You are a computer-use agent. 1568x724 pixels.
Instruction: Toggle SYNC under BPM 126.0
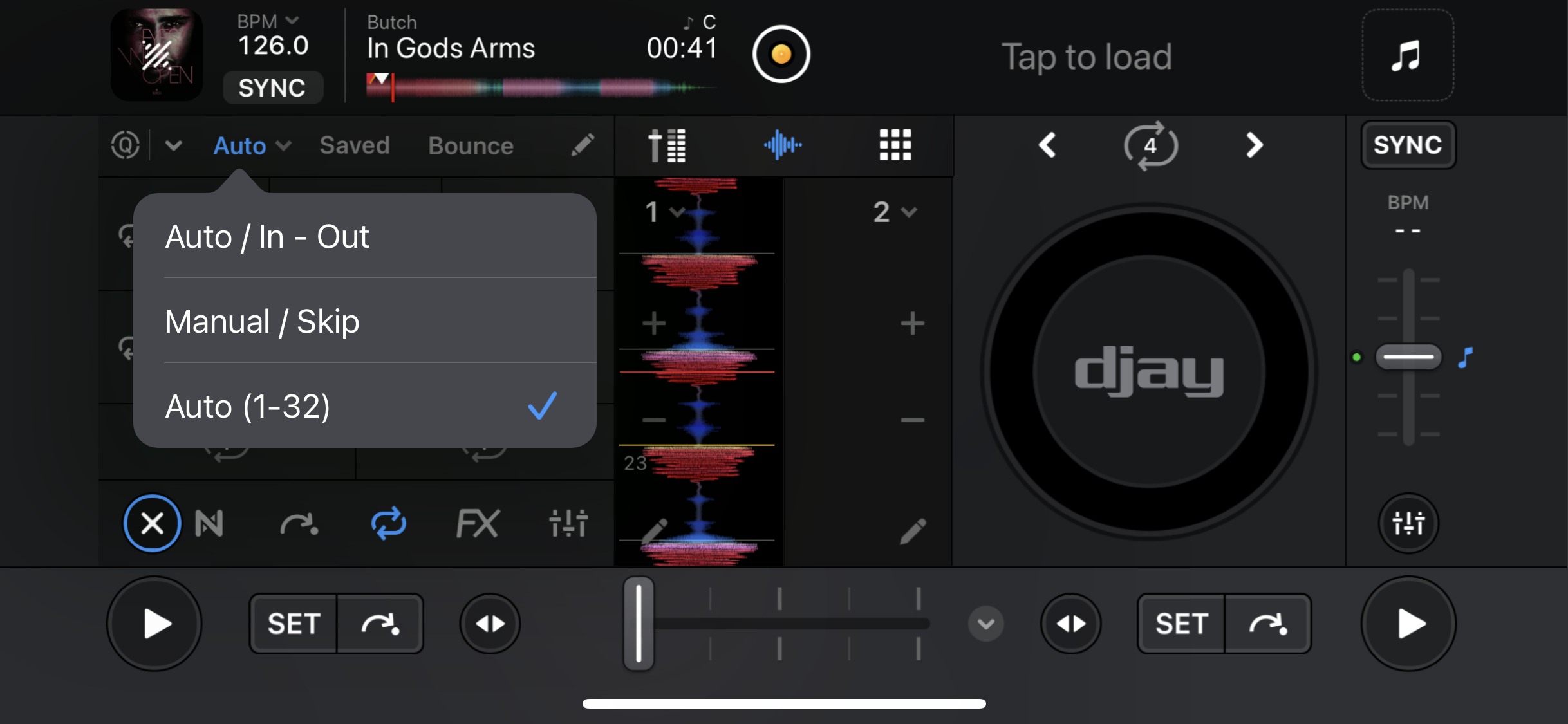click(272, 88)
